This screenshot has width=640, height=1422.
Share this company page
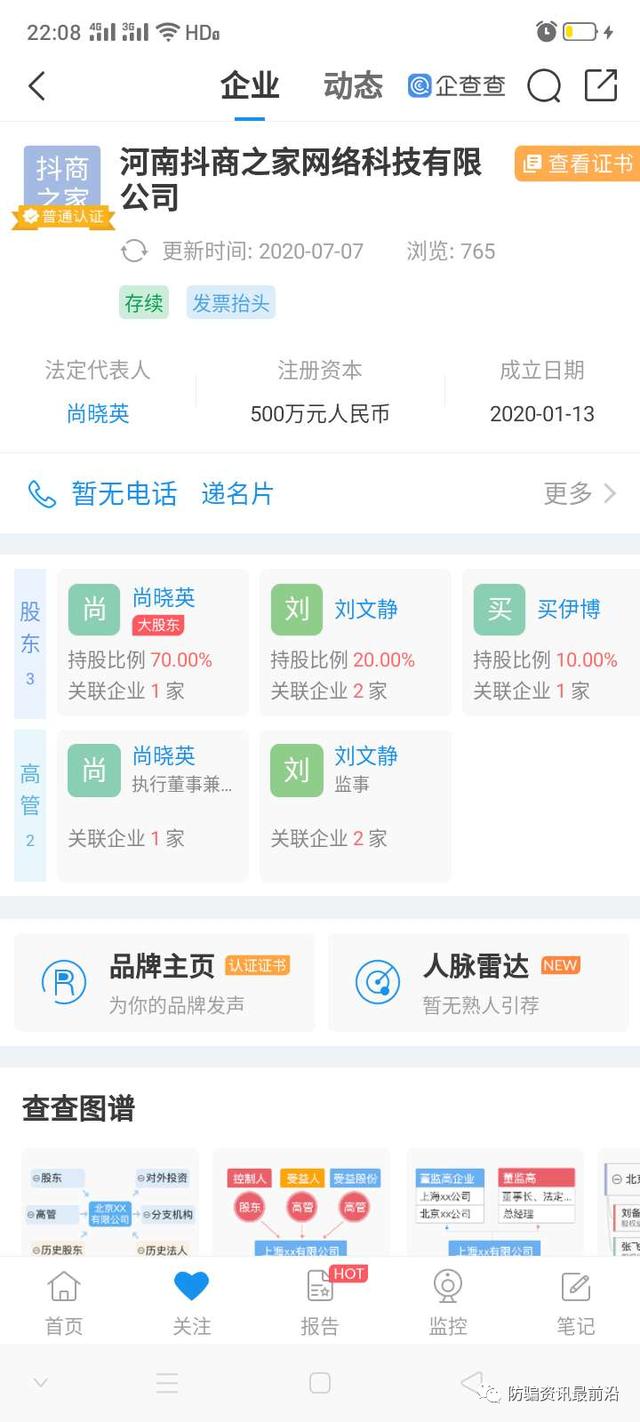click(600, 86)
